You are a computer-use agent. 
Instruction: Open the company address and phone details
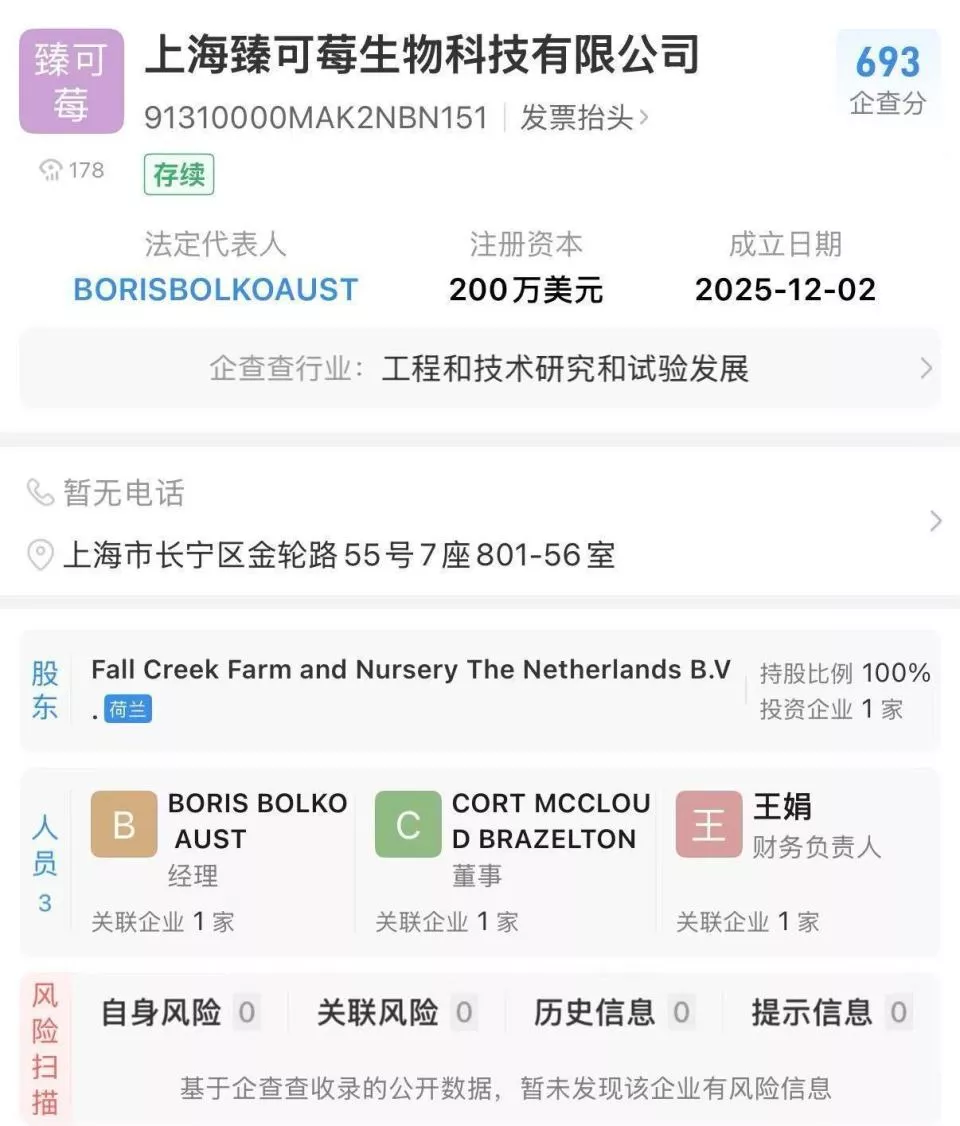click(x=480, y=522)
